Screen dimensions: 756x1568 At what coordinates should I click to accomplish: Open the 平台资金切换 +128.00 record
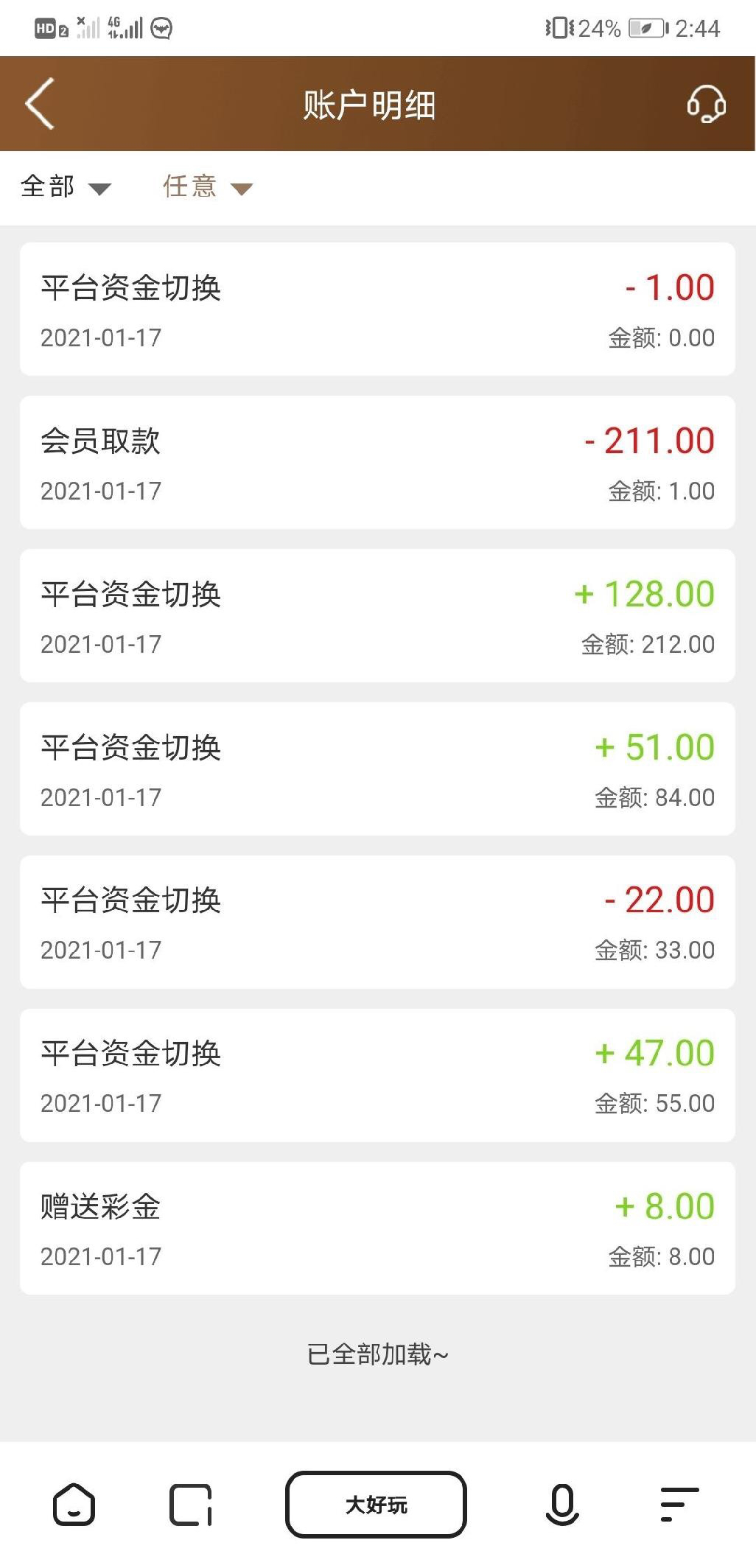pyautogui.click(x=377, y=616)
